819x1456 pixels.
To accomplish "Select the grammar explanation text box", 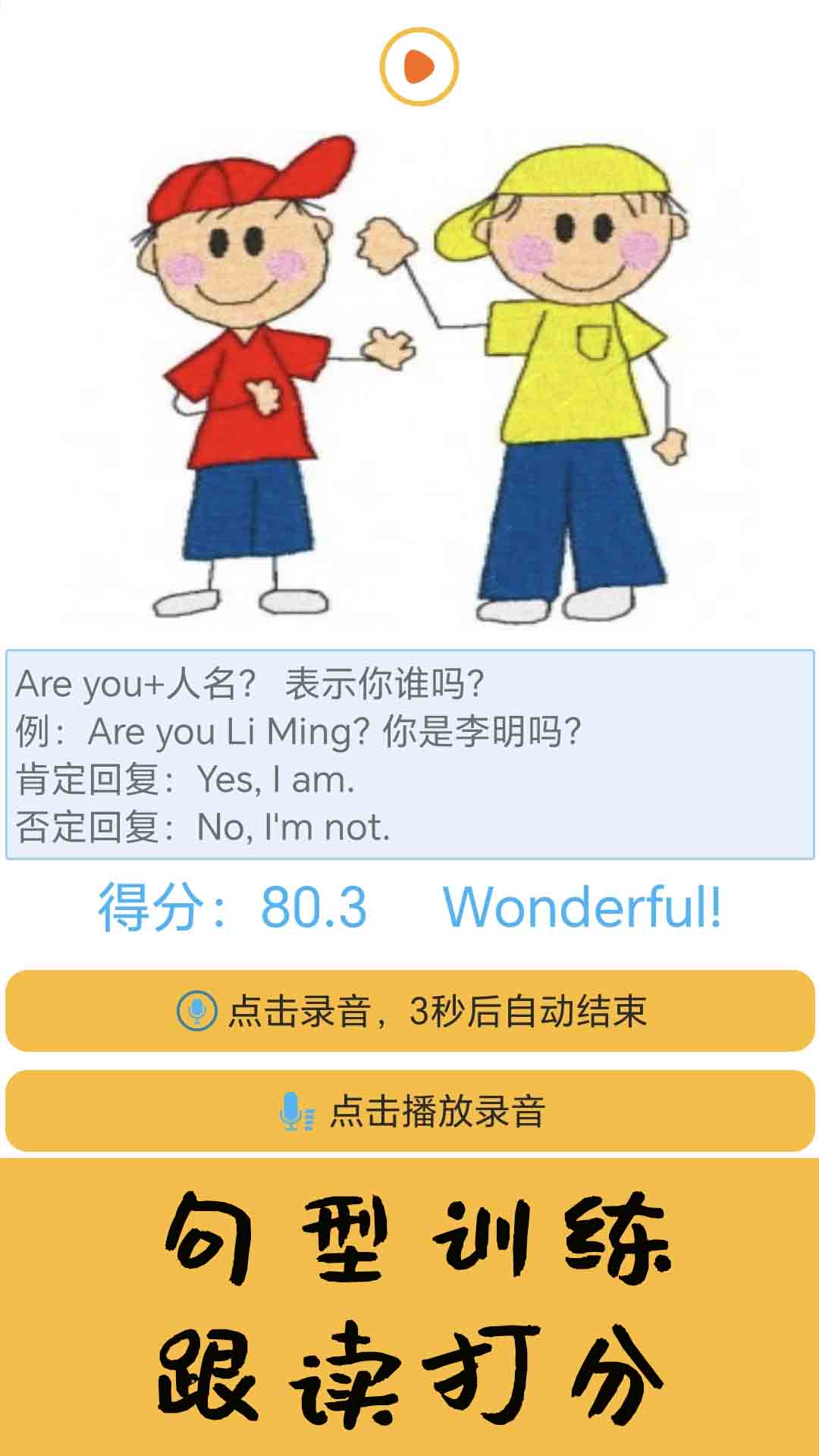I will pyautogui.click(x=409, y=755).
